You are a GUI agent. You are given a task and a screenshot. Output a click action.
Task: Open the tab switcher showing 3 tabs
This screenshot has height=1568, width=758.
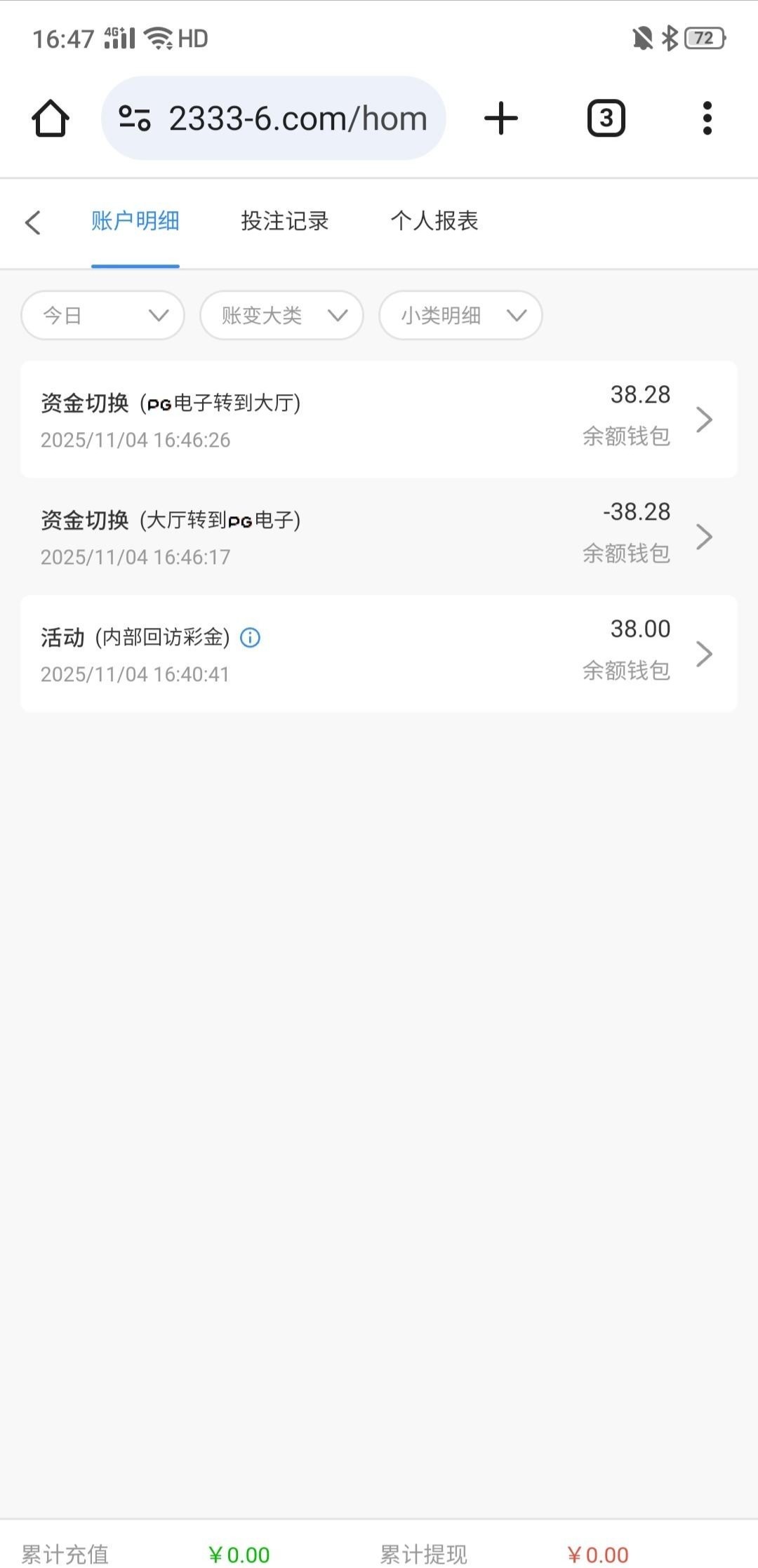pyautogui.click(x=606, y=118)
